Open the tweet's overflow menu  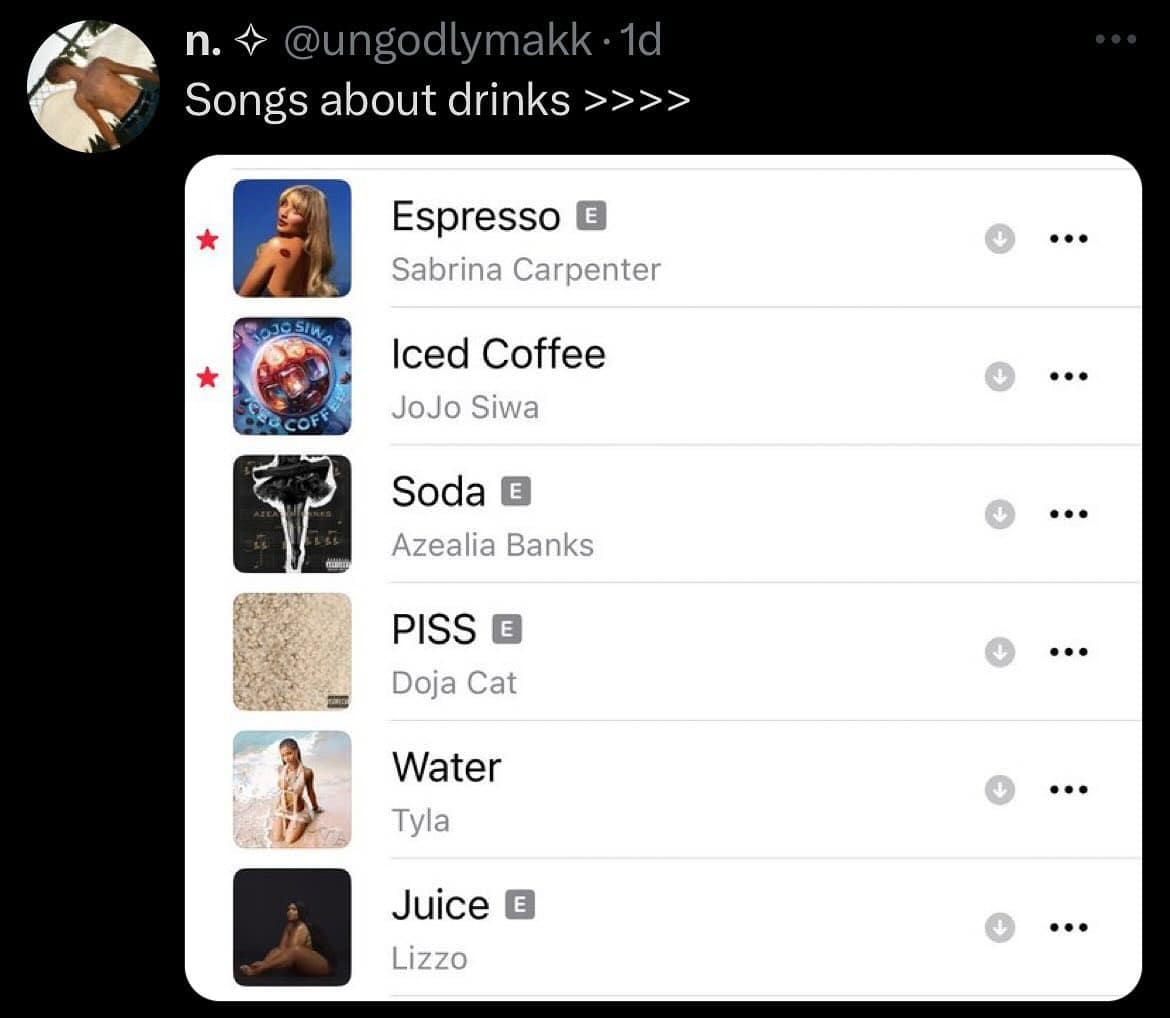pyautogui.click(x=1115, y=41)
